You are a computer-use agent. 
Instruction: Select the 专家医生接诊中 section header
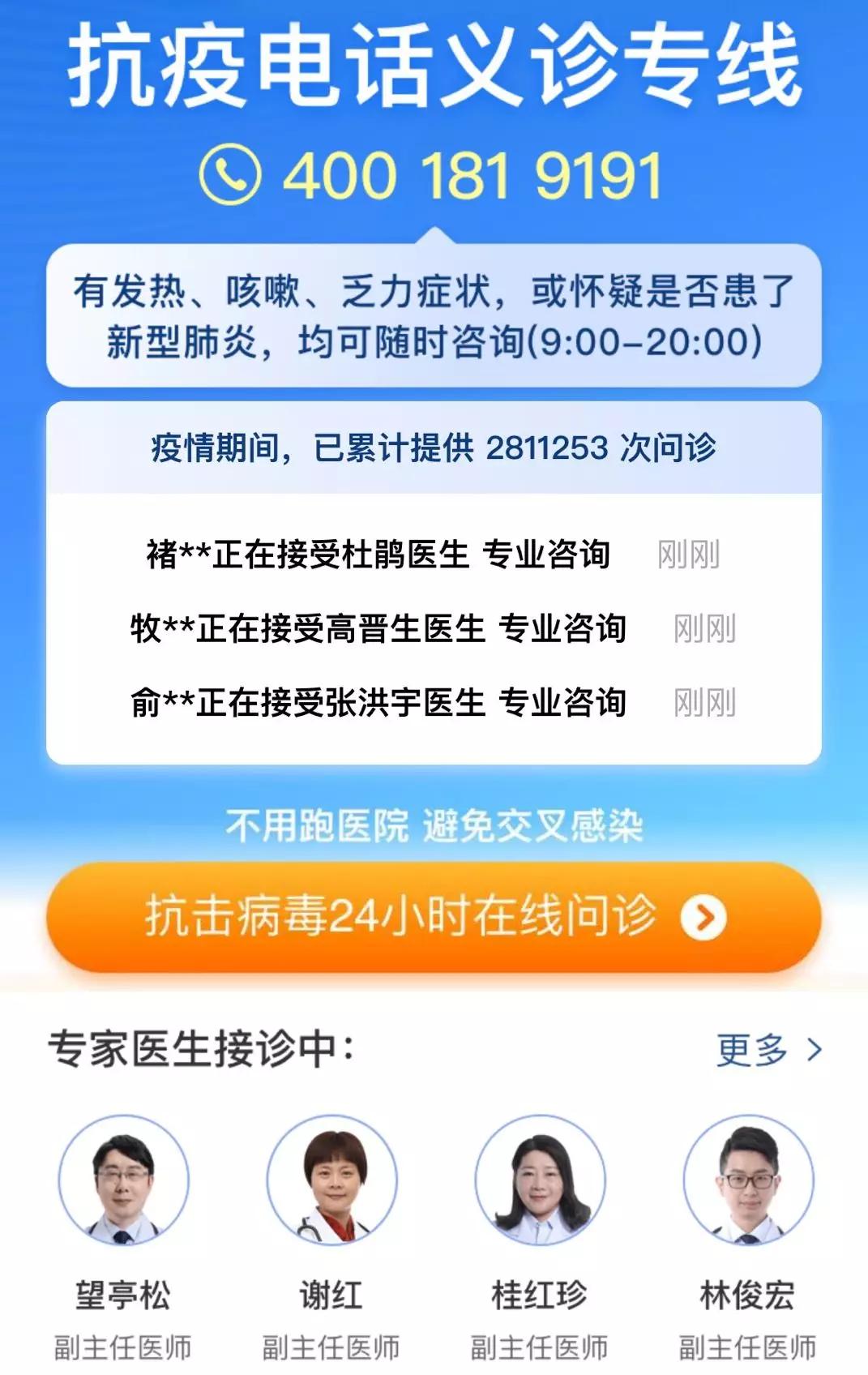[201, 1047]
